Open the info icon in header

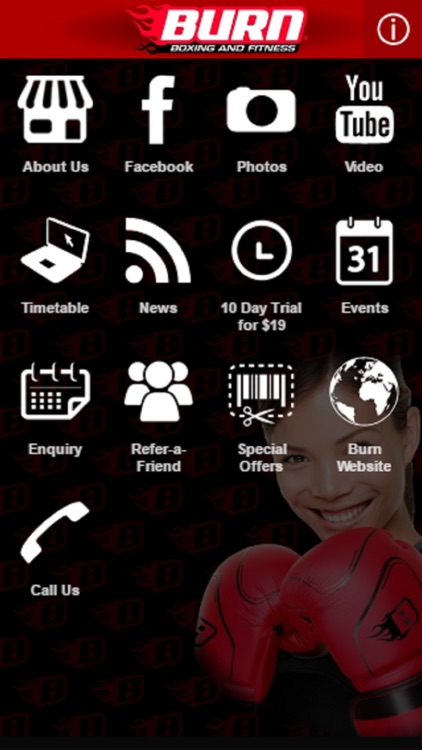click(393, 29)
